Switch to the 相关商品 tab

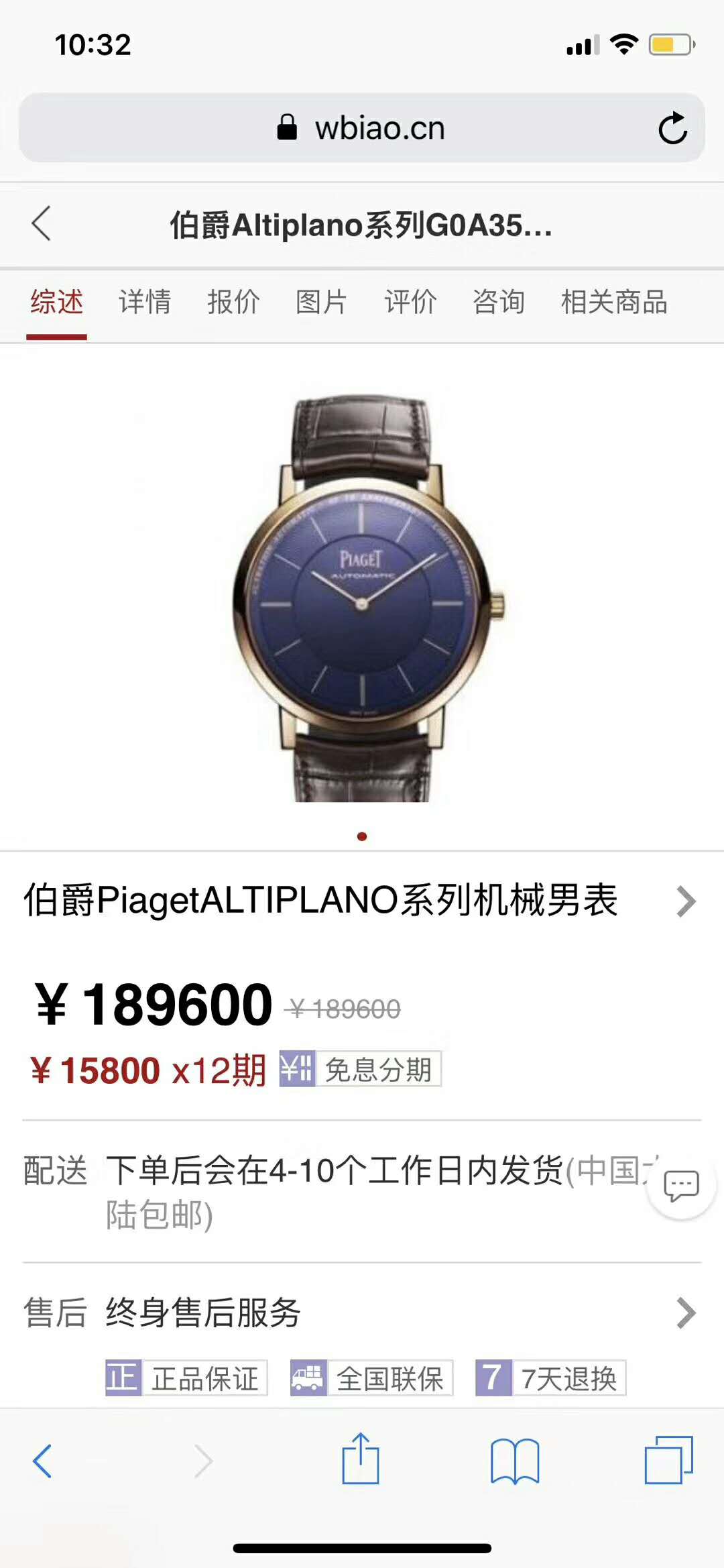614,302
